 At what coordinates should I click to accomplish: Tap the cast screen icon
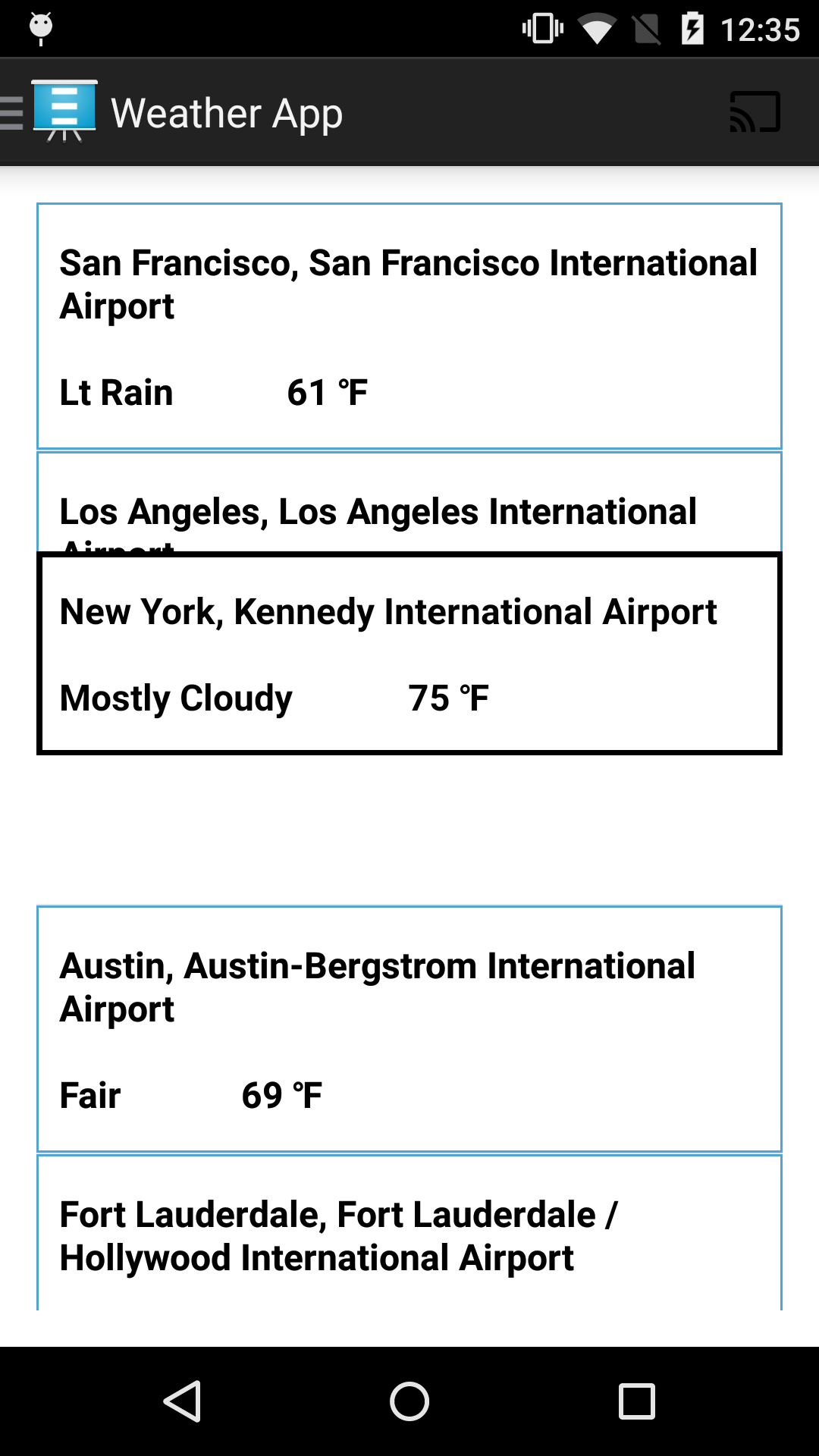[754, 112]
